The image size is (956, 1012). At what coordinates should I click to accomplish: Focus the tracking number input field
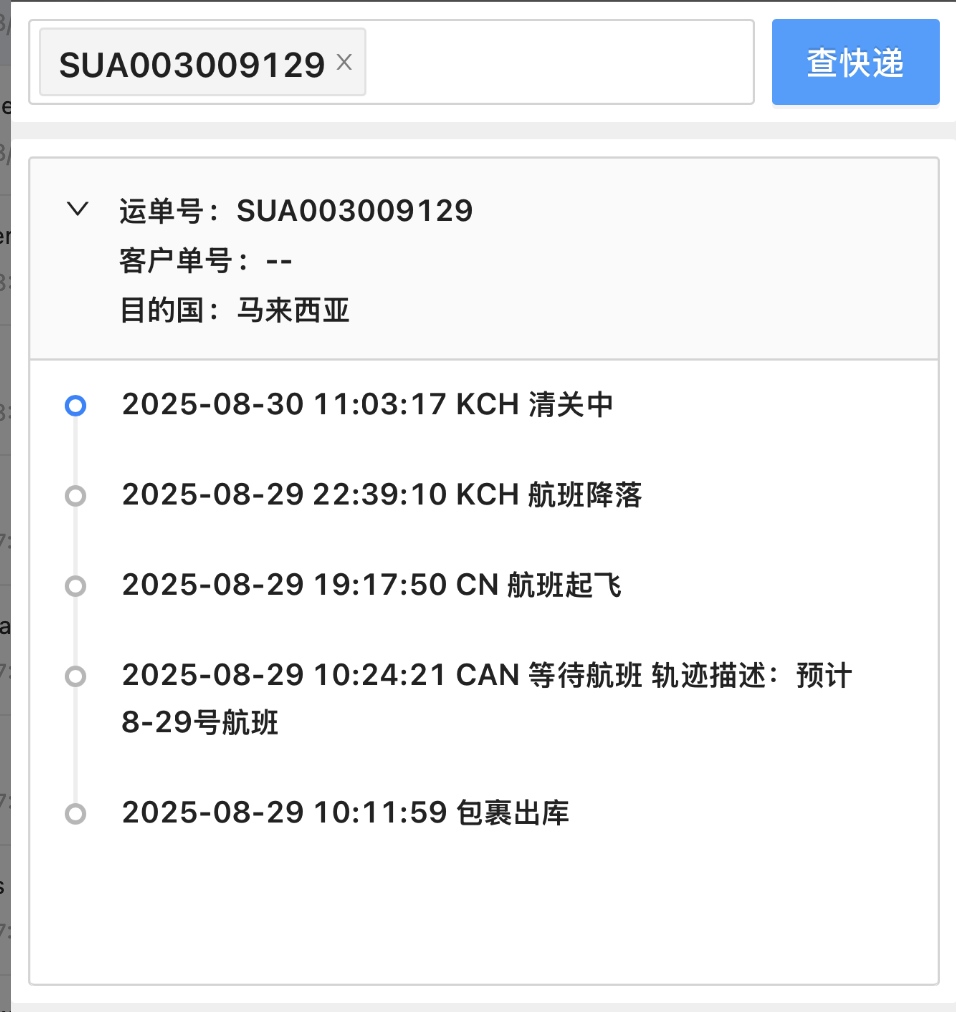tap(558, 62)
